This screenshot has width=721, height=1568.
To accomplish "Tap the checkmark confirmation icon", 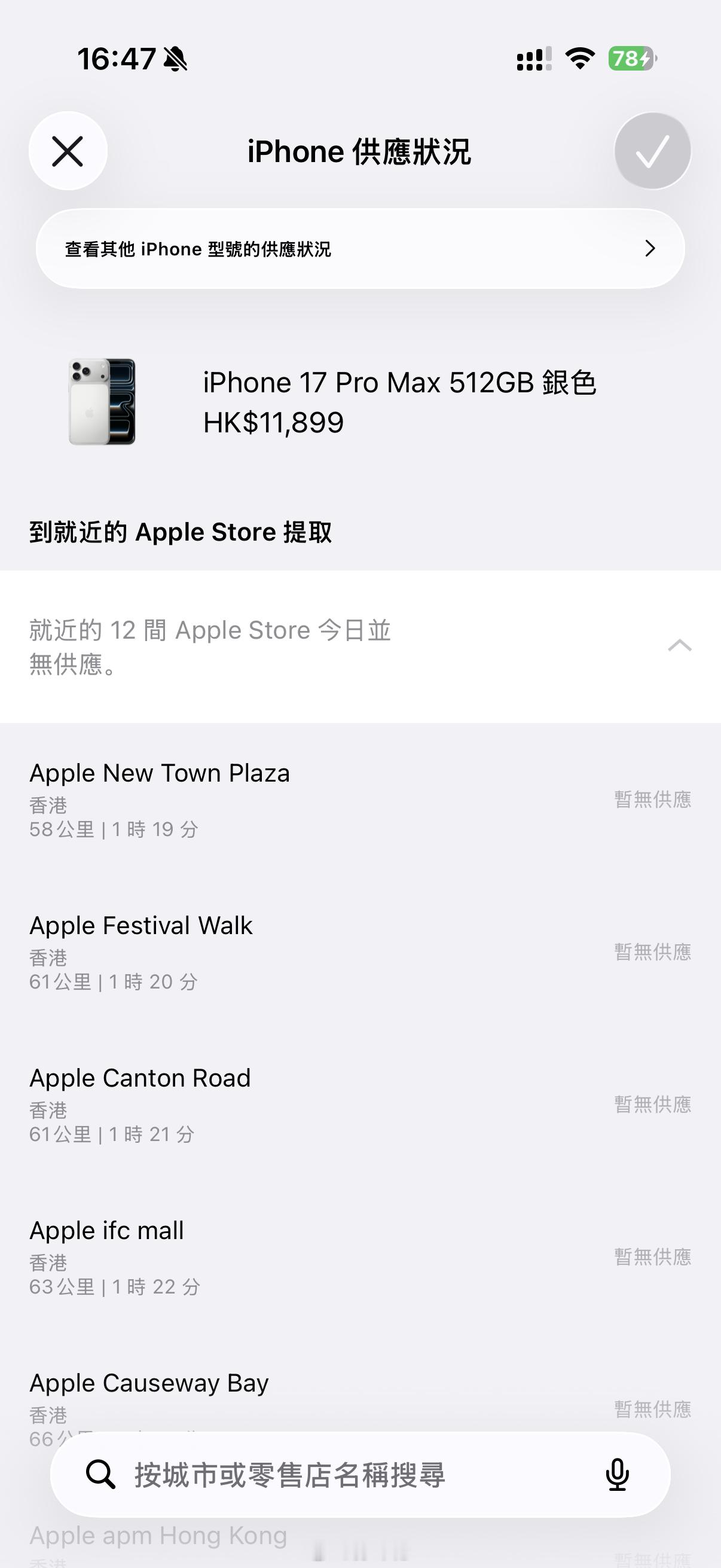I will coord(652,151).
